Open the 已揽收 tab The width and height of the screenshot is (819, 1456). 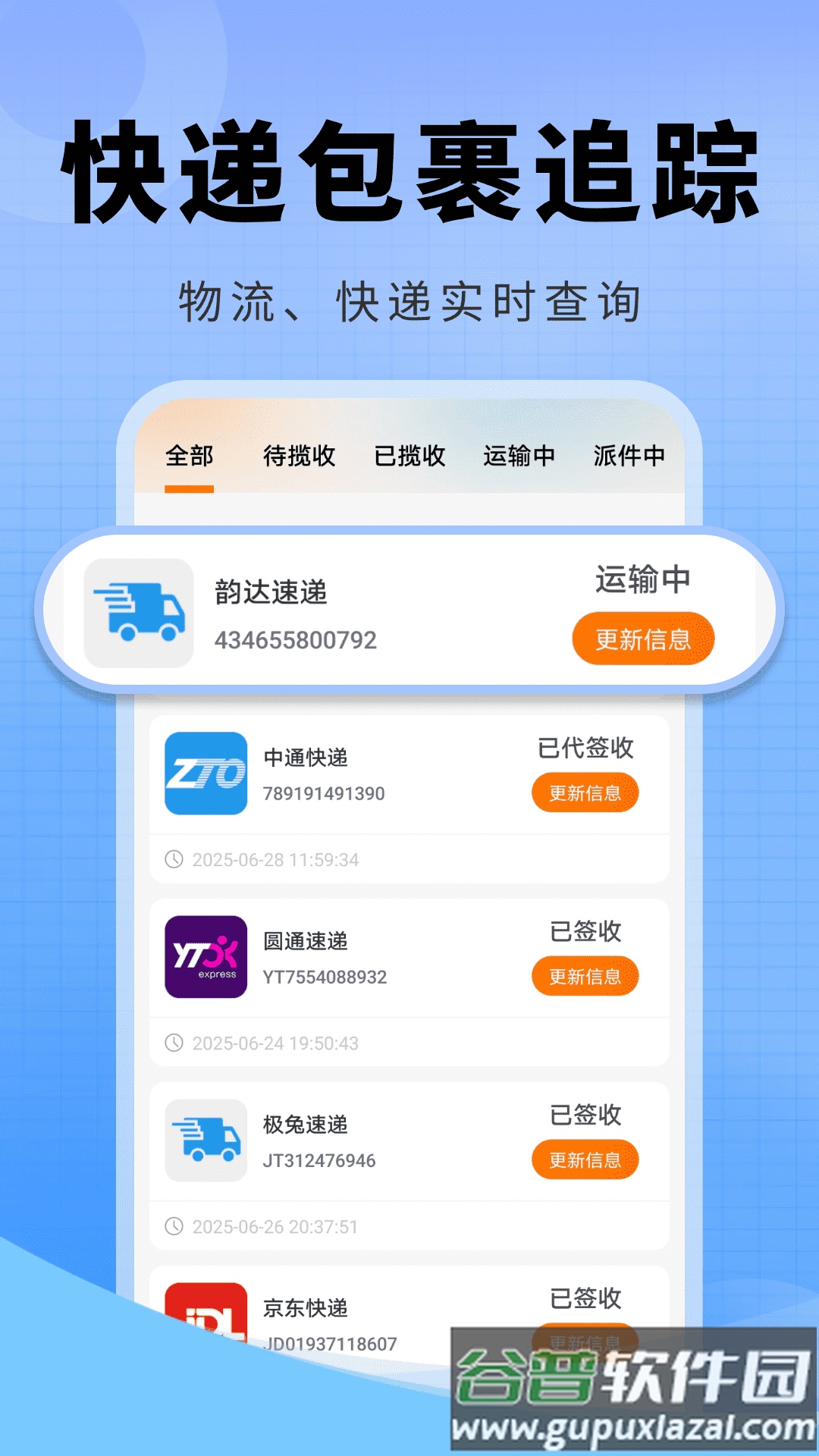pos(410,455)
